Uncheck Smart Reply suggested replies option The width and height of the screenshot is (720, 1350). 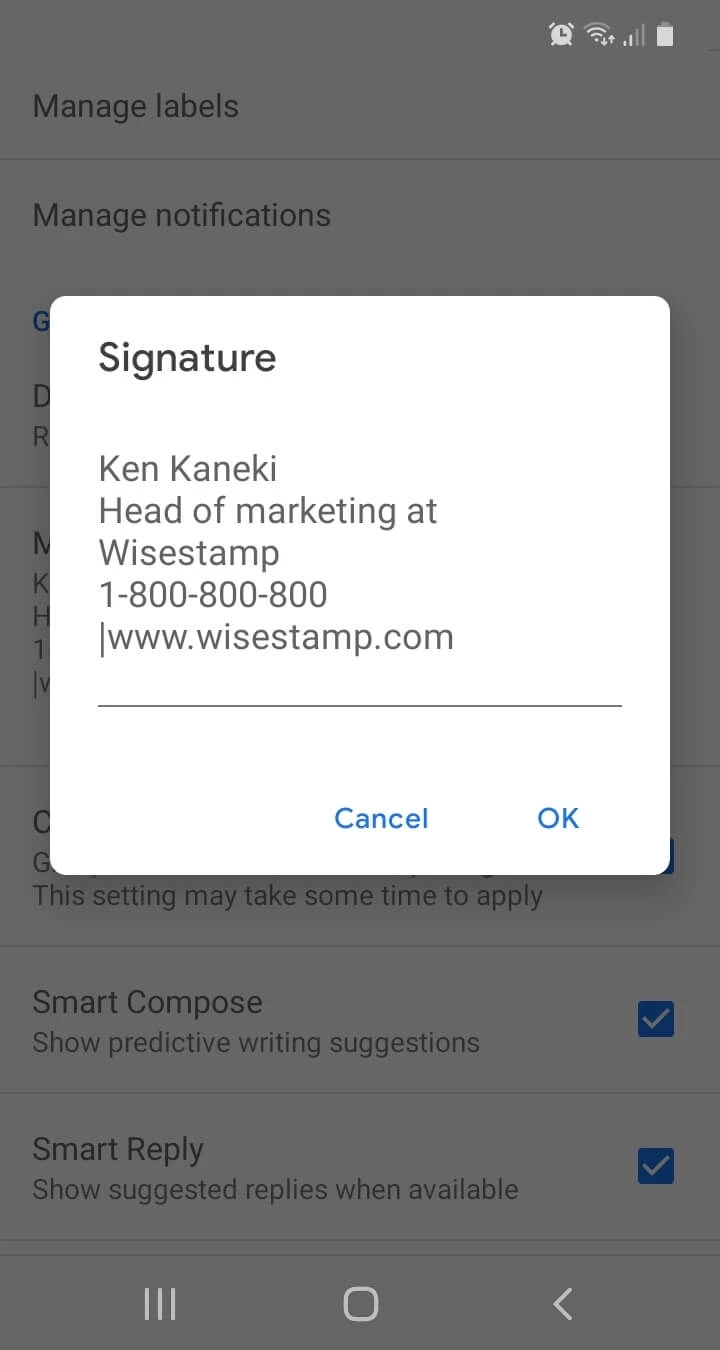pyautogui.click(x=655, y=1166)
